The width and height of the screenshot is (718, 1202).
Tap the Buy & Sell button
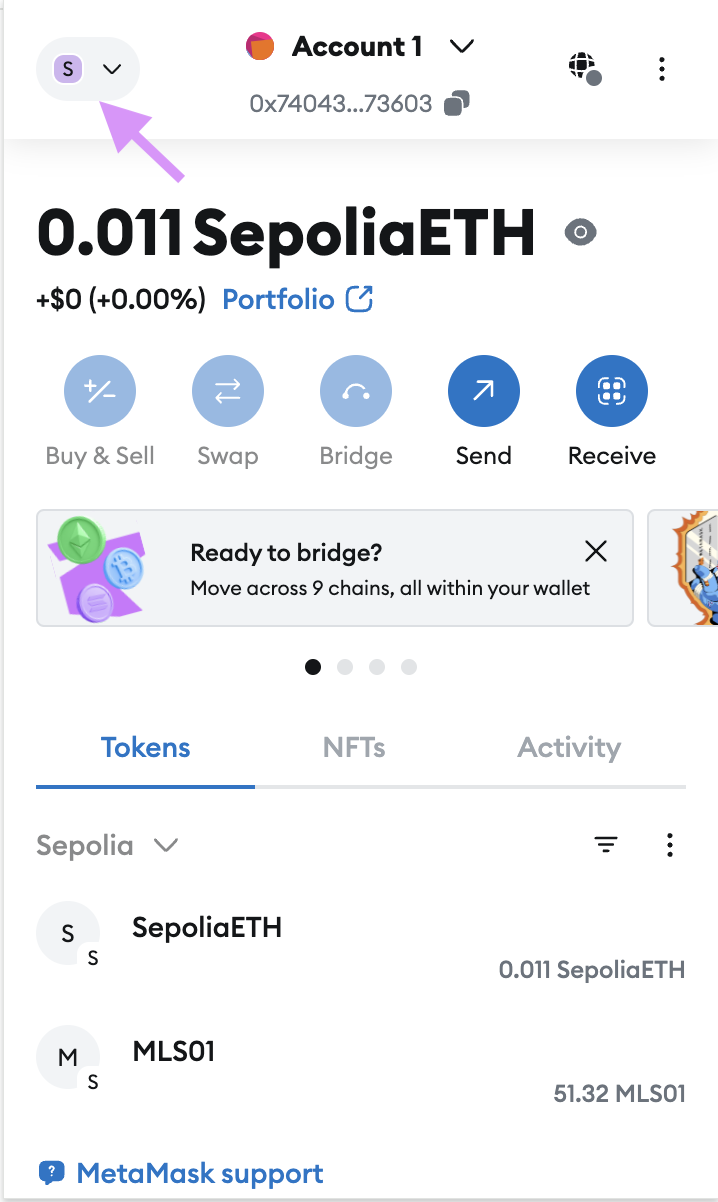[100, 391]
